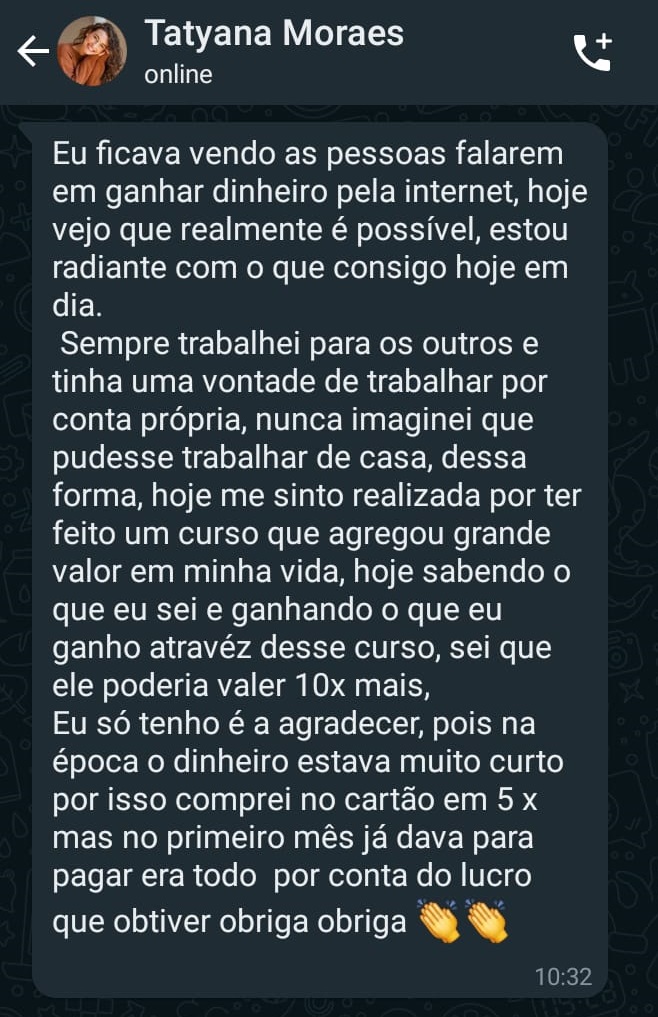Image resolution: width=658 pixels, height=1017 pixels.
Task: Start a call with Tatyana Moraes
Action: [x=593, y=52]
